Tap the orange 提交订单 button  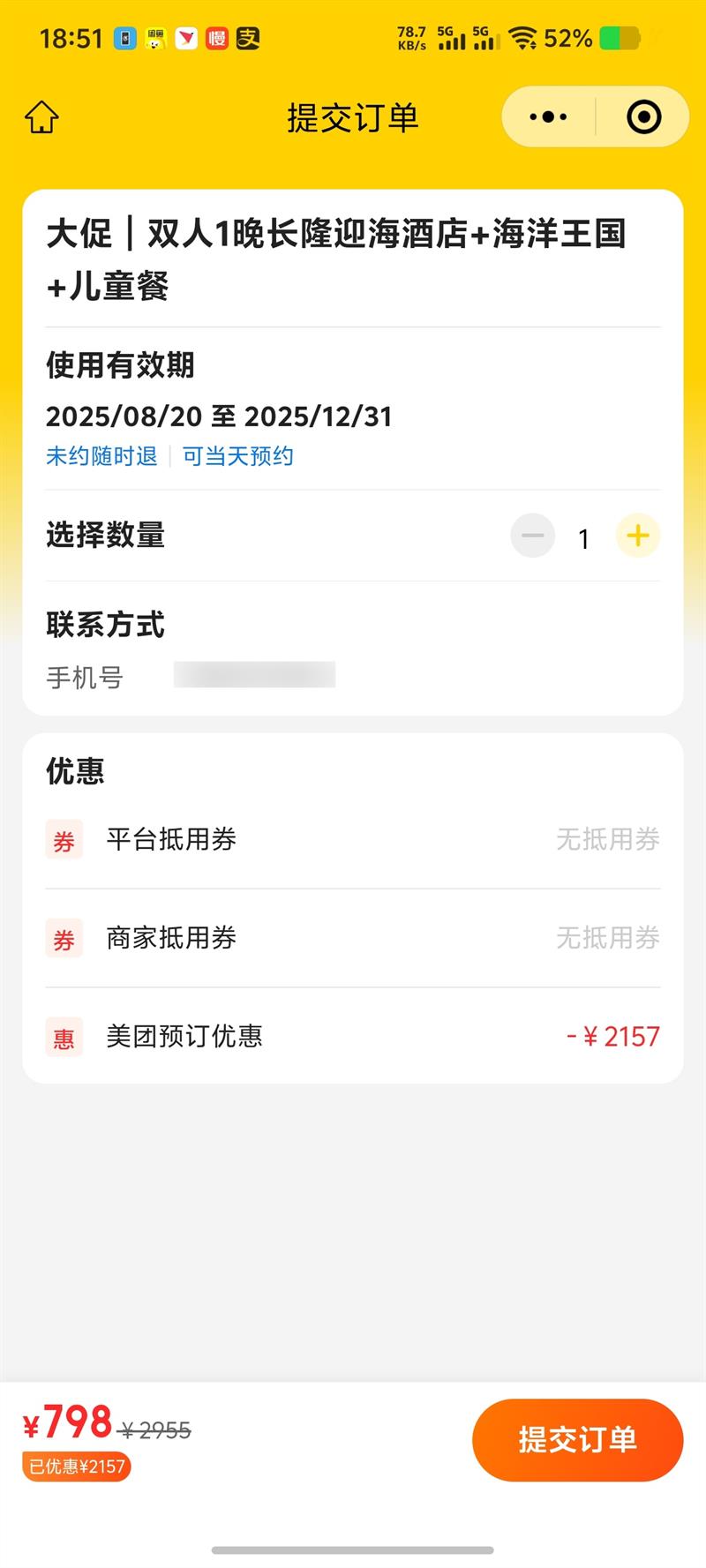[x=577, y=1439]
